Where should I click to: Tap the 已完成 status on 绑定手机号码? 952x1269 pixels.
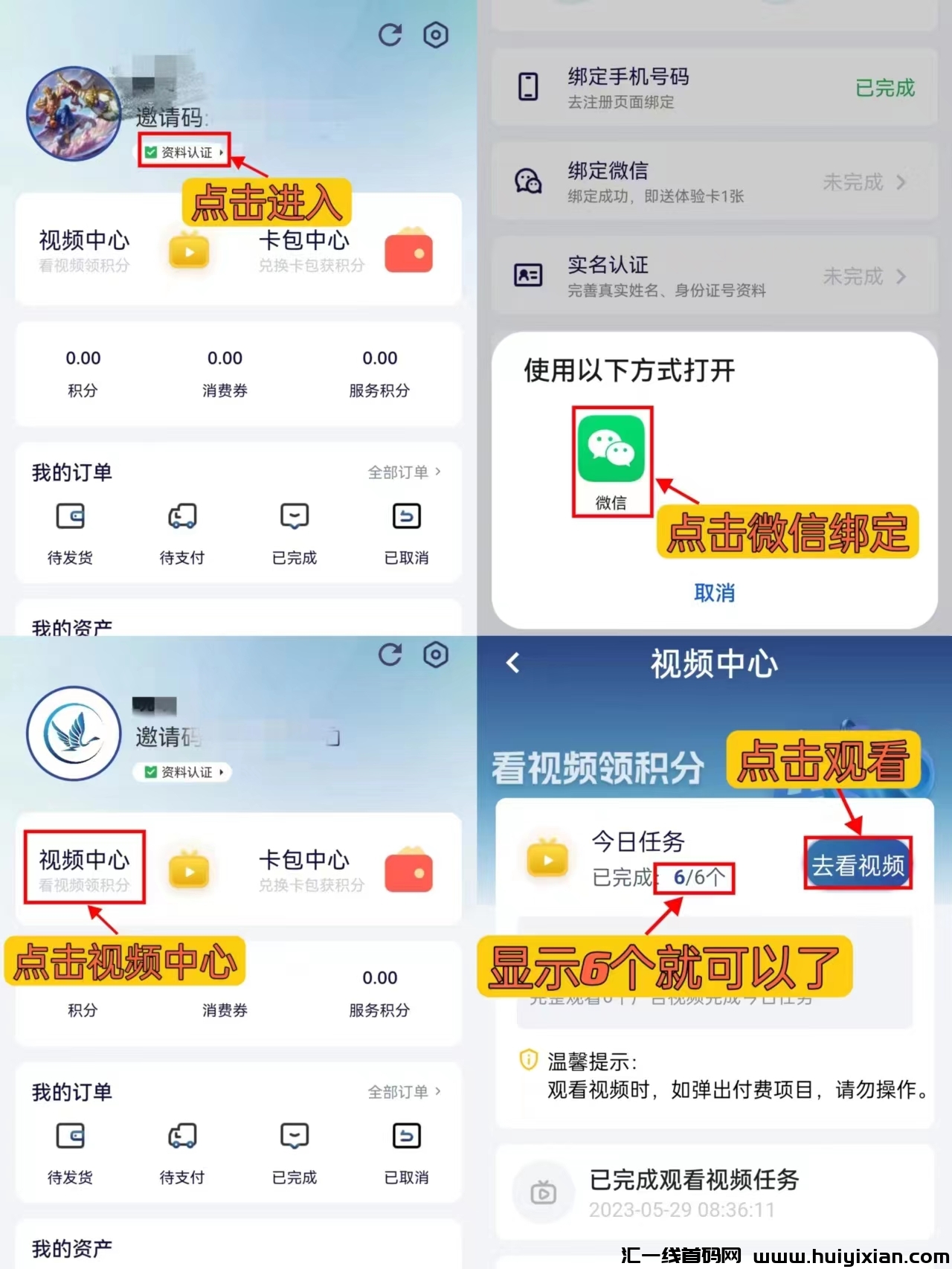[x=884, y=89]
